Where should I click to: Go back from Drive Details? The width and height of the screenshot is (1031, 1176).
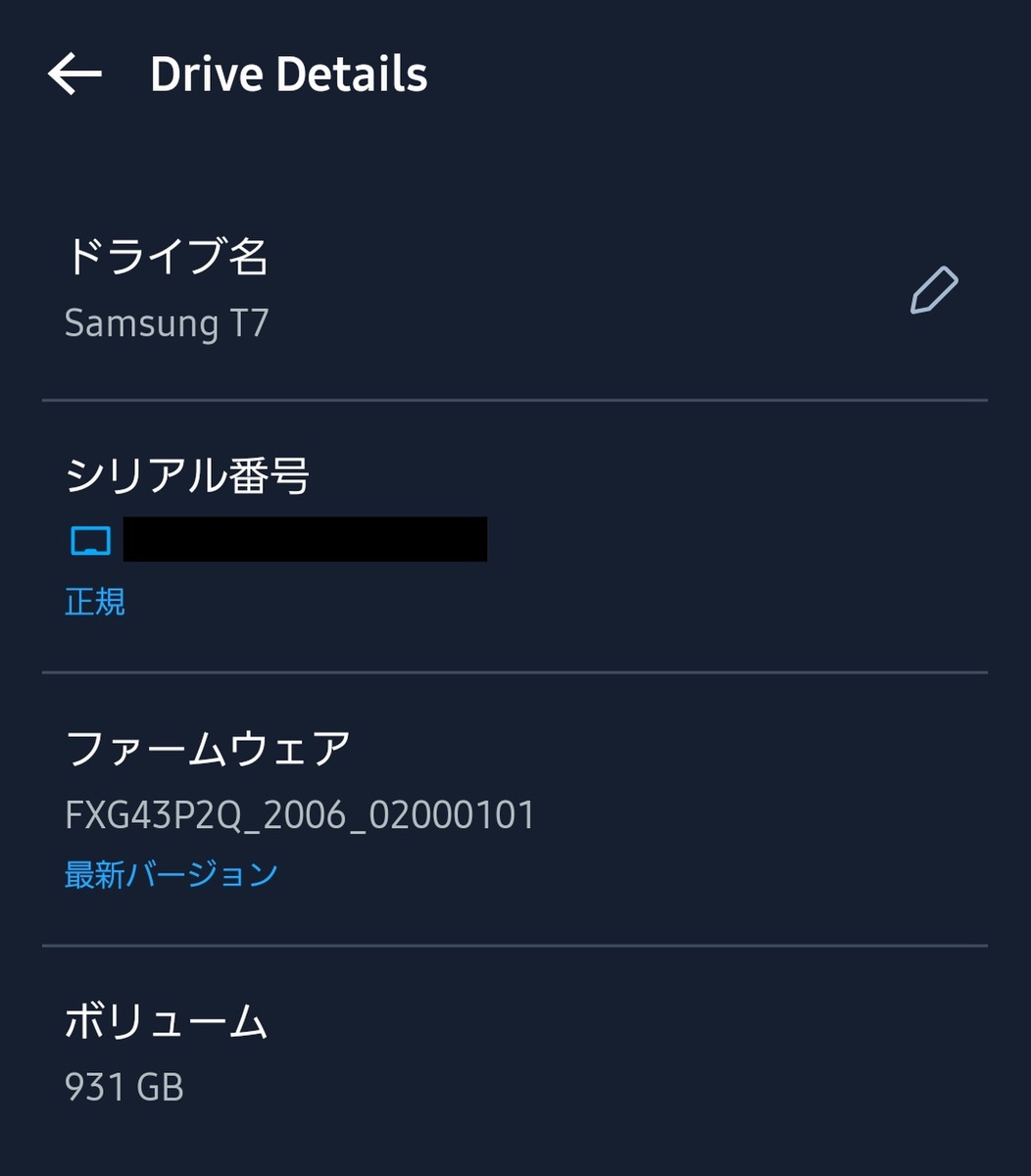(74, 74)
